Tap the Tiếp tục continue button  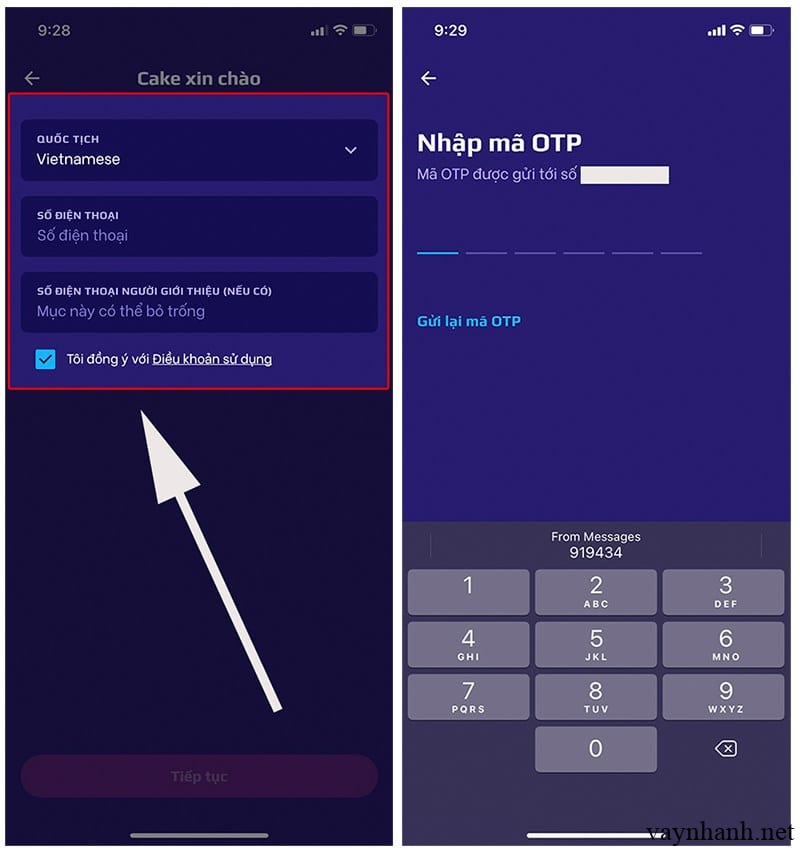(199, 777)
